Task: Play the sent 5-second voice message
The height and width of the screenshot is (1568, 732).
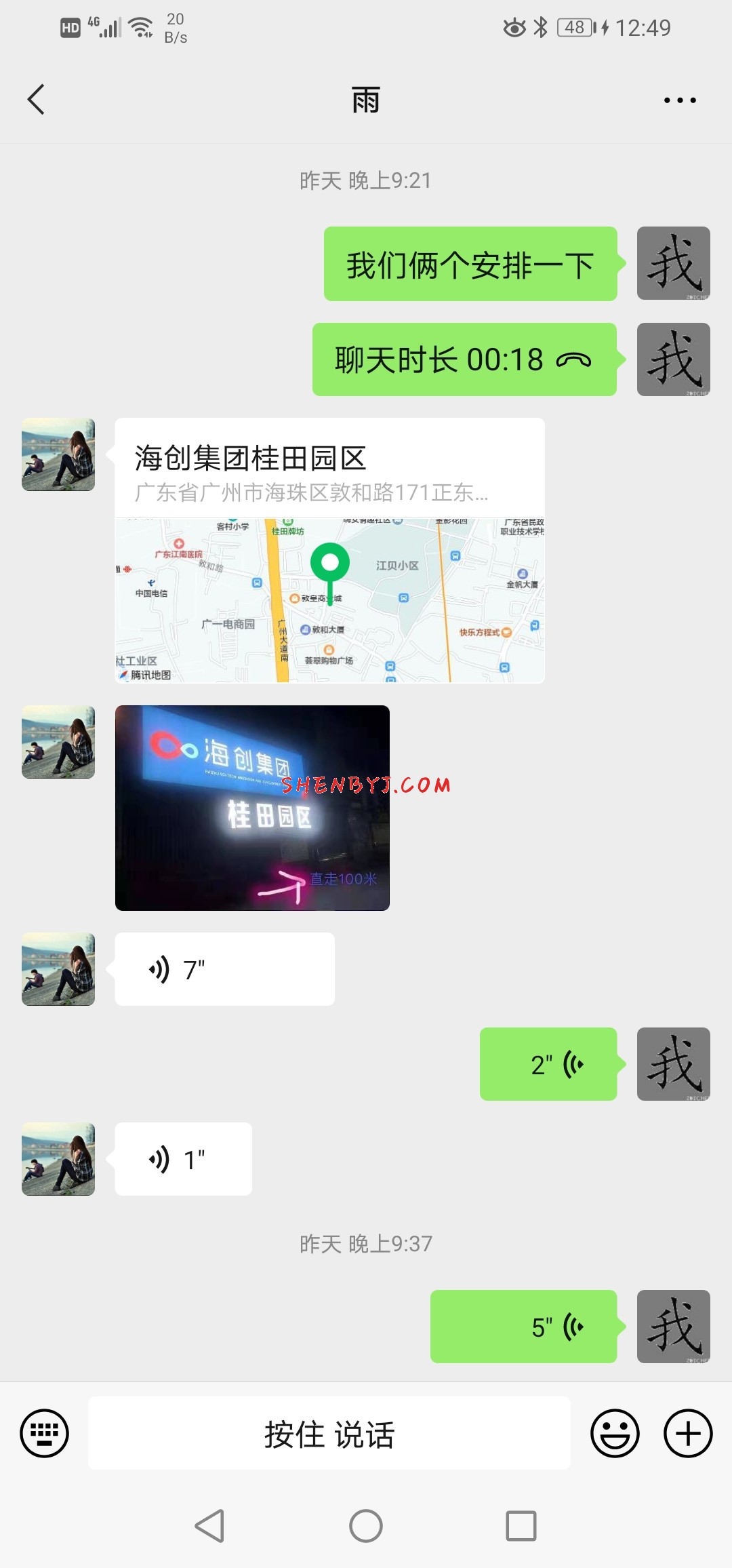Action: click(x=523, y=1327)
